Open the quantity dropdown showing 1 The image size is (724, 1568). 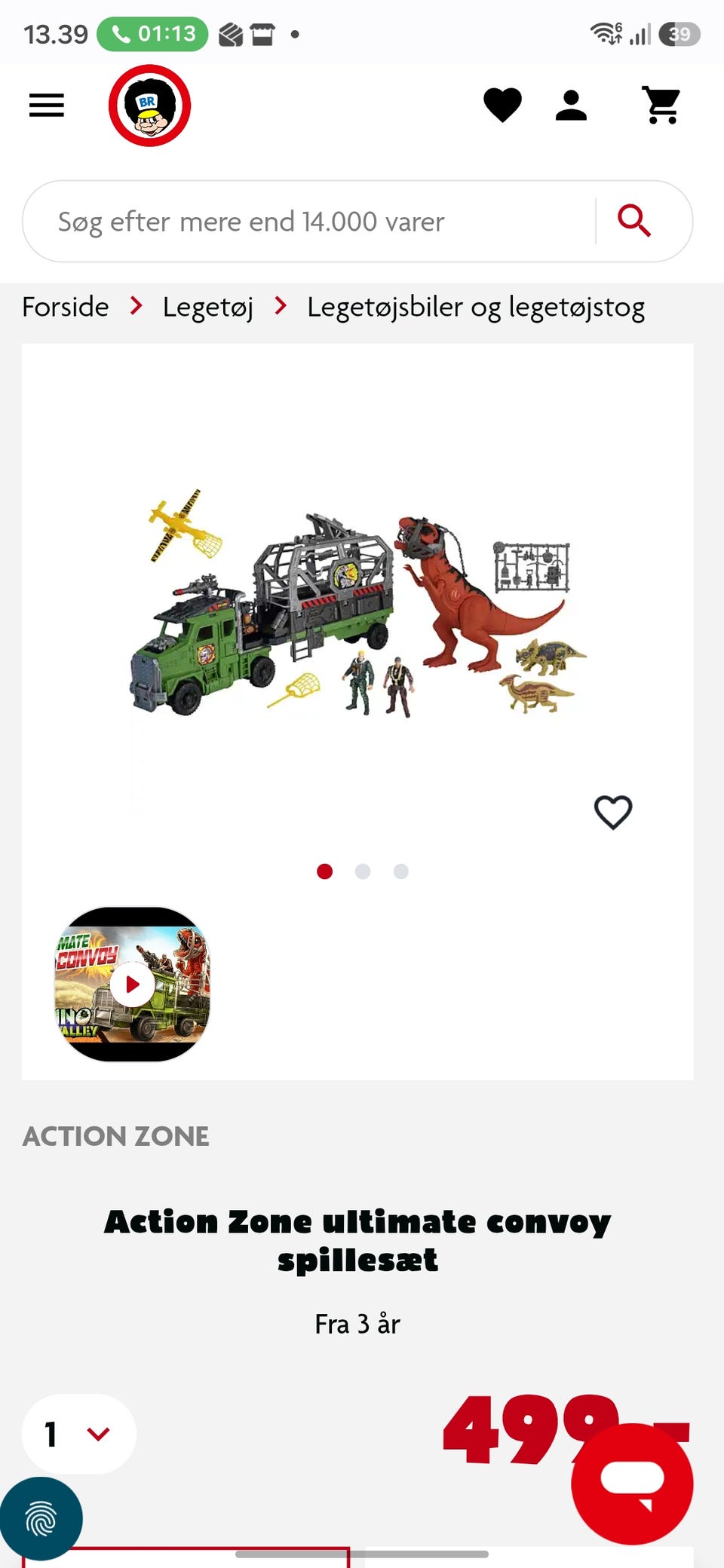79,1434
